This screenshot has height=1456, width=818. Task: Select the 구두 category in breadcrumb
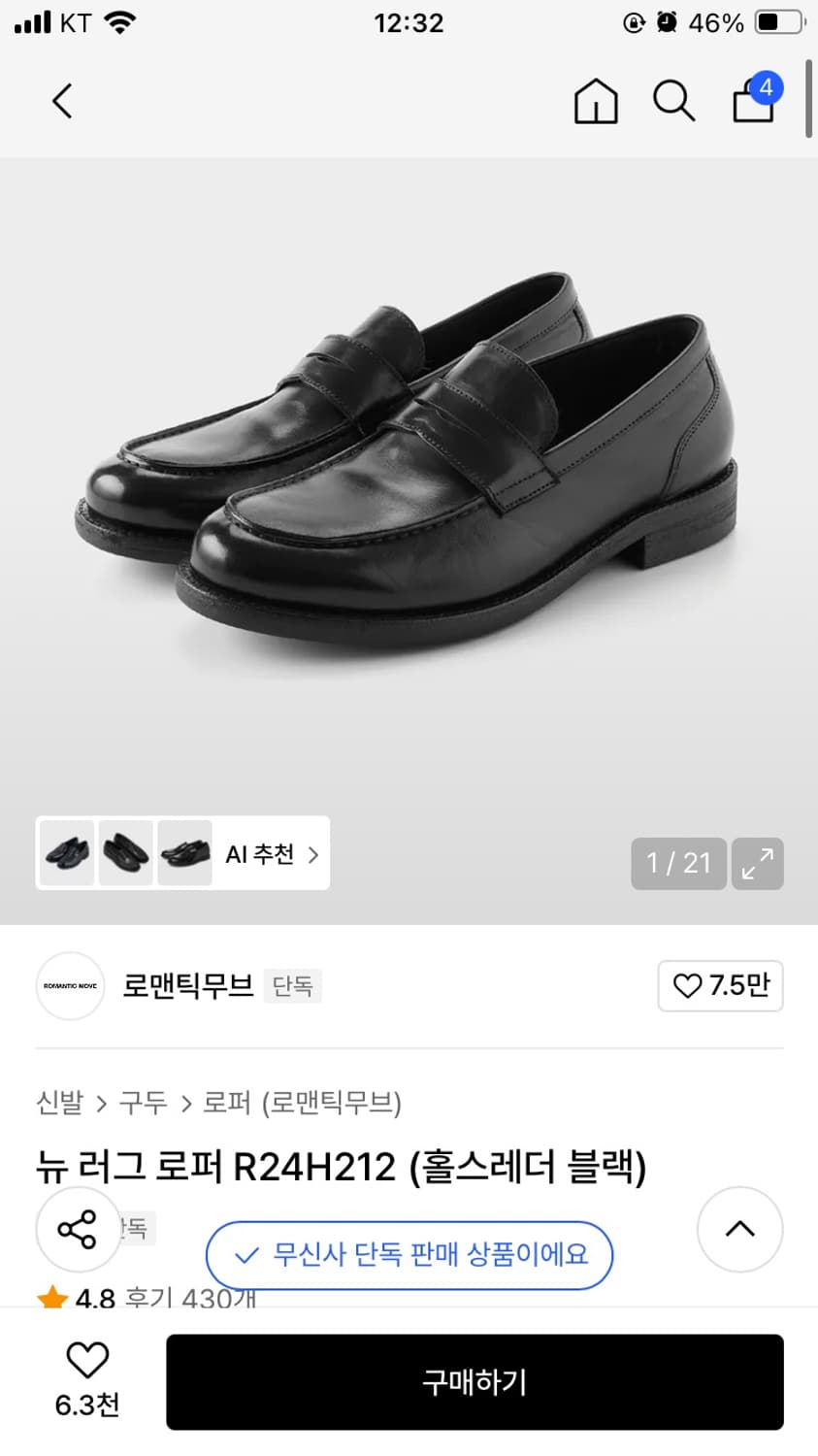tap(141, 1104)
